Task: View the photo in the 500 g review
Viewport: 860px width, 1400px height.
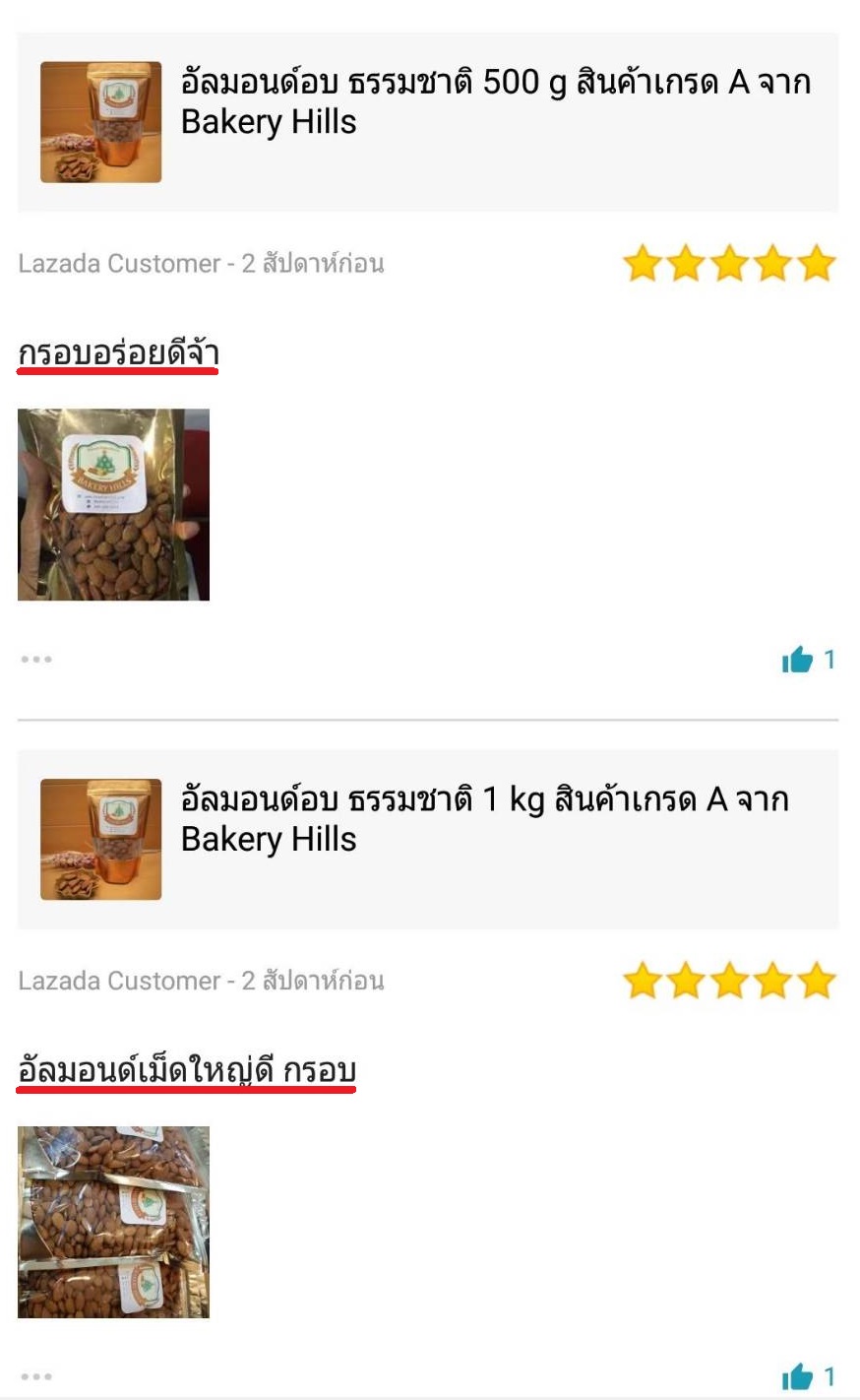Action: click(x=113, y=504)
